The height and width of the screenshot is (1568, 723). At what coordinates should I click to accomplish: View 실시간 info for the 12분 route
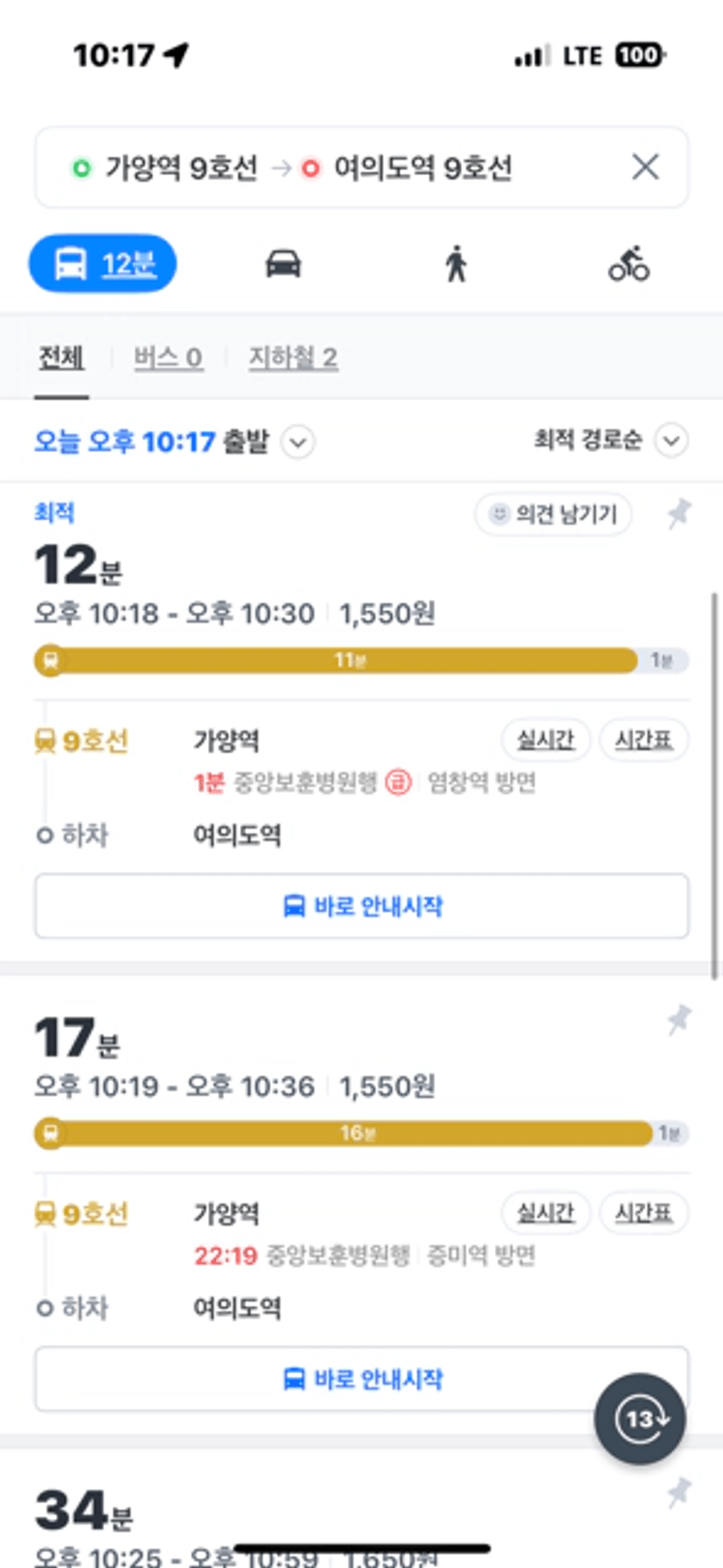pyautogui.click(x=546, y=740)
